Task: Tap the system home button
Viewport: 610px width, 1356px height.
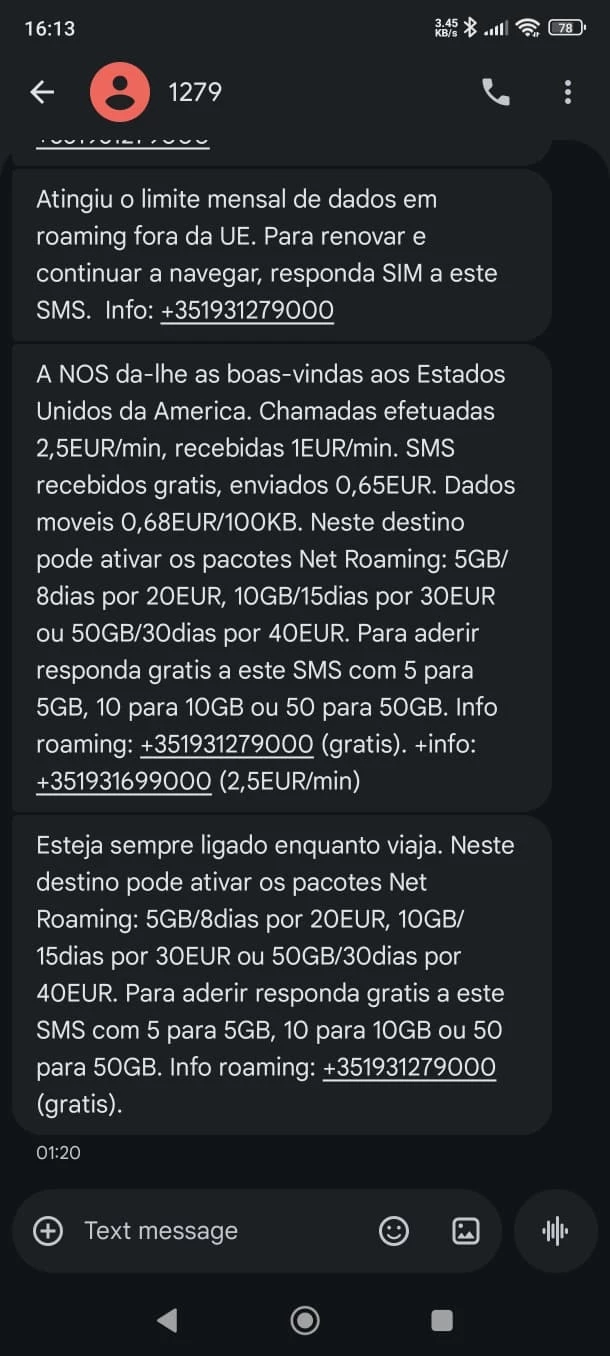Action: click(305, 1320)
